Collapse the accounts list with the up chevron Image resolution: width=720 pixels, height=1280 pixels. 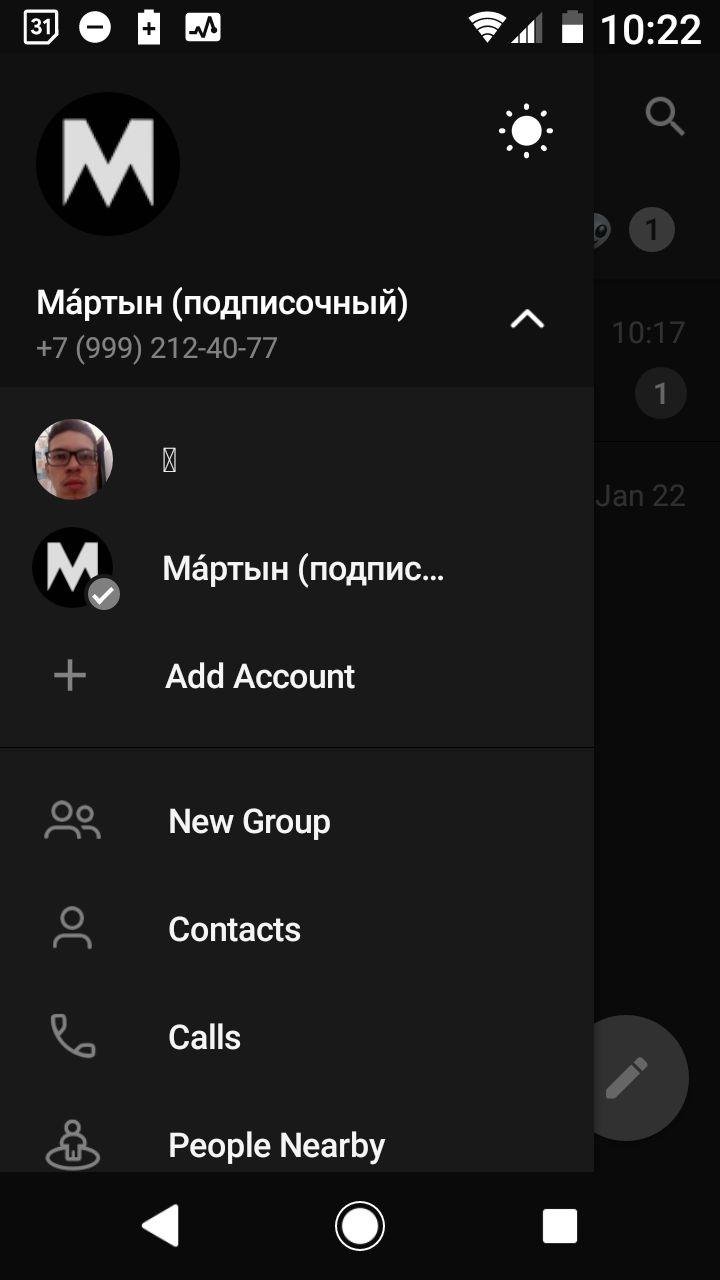[527, 320]
